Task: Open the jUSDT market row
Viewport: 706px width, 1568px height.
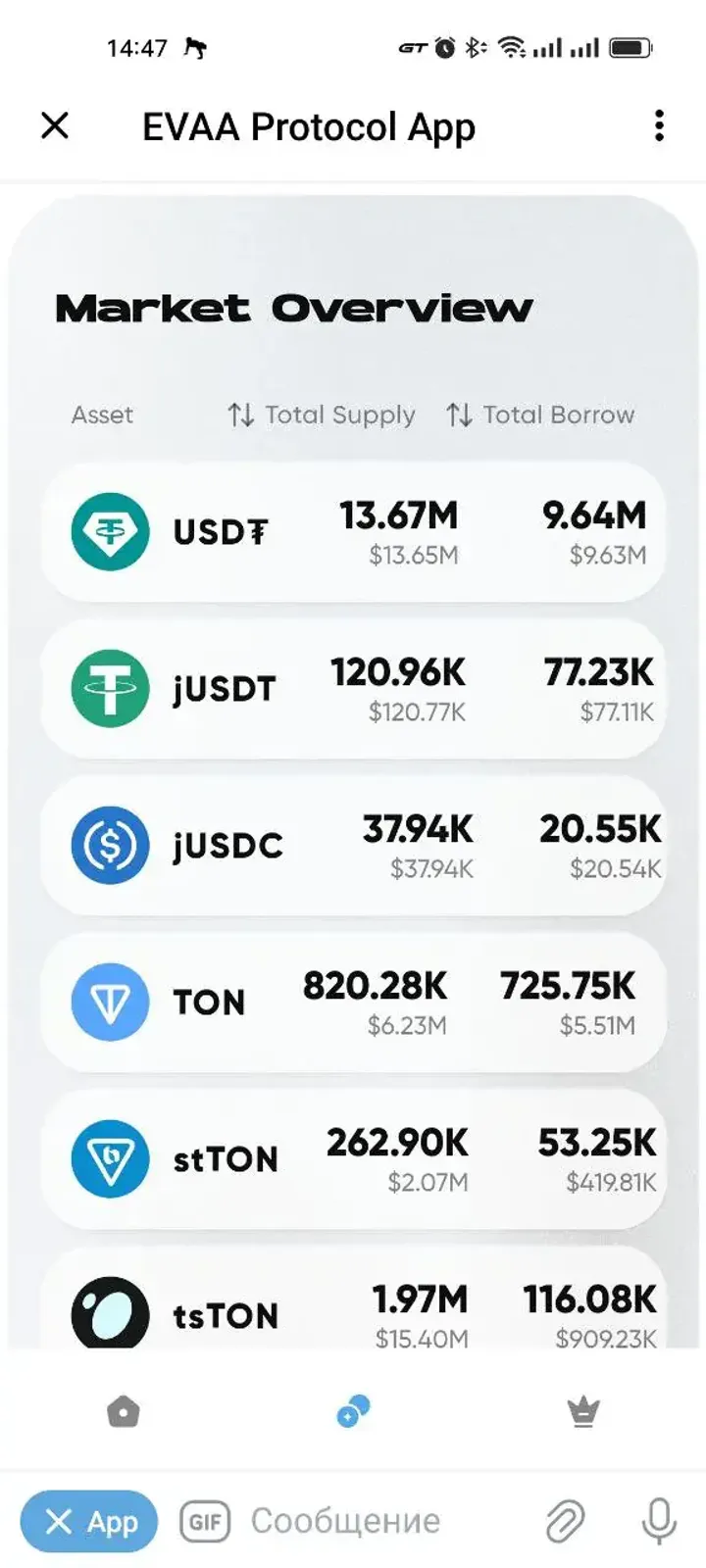Action: (353, 689)
